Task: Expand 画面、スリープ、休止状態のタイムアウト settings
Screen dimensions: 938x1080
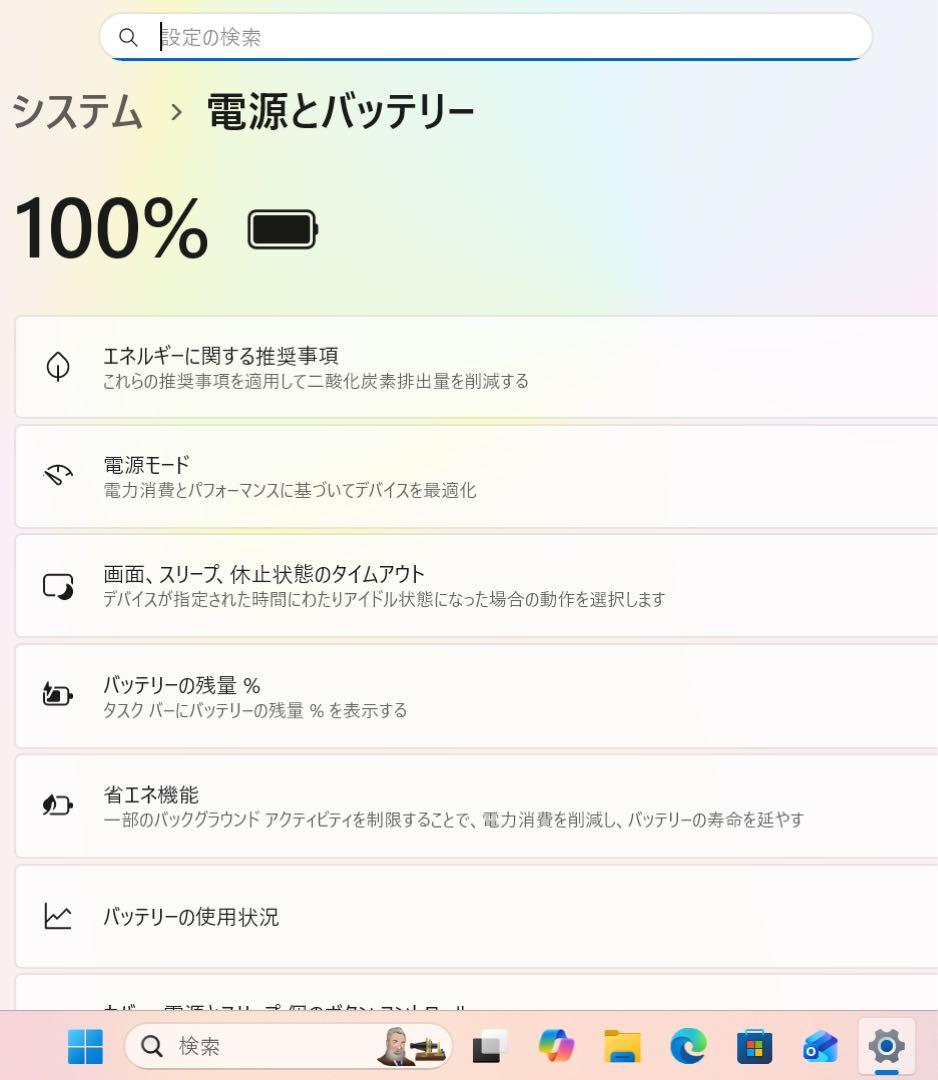Action: click(470, 586)
